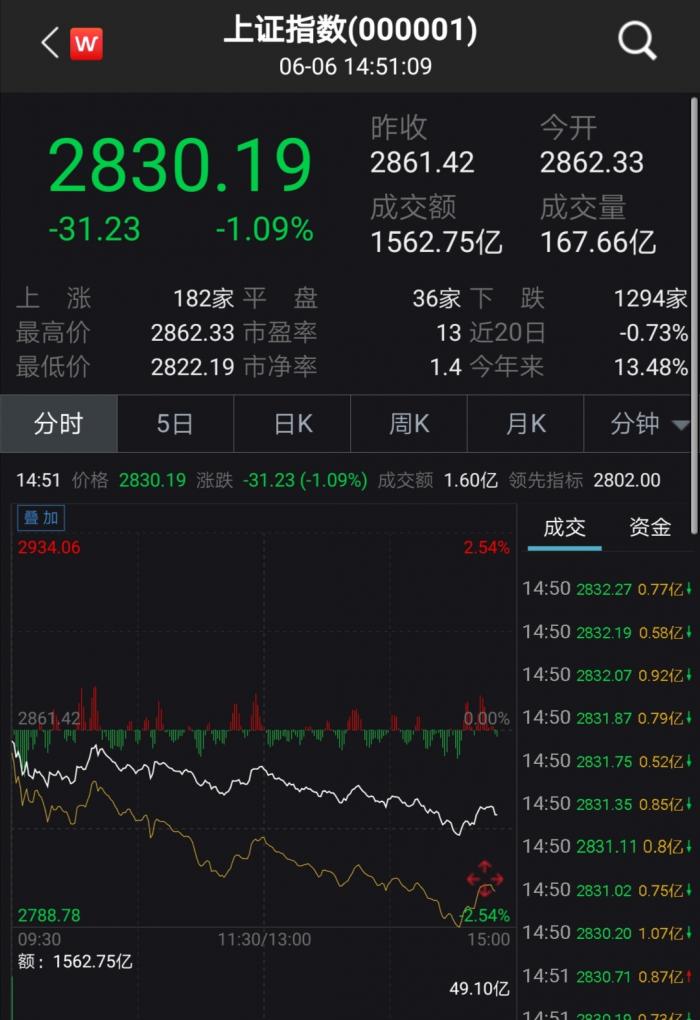Tap the 叠加 overlay button
Image resolution: width=700 pixels, height=1020 pixels.
pos(43,517)
